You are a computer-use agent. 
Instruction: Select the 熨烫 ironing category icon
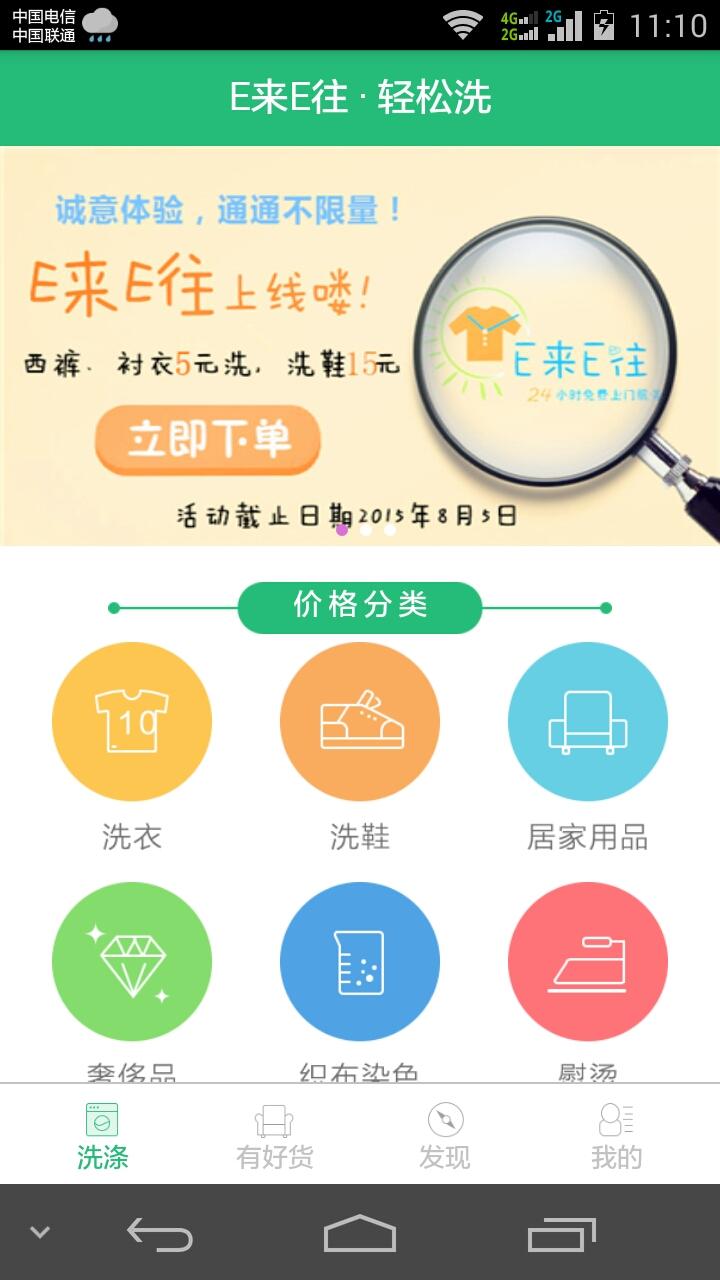[x=588, y=960]
